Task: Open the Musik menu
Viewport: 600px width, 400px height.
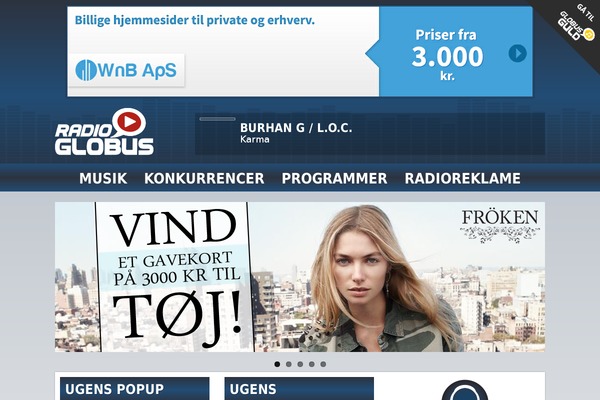Action: tap(103, 179)
